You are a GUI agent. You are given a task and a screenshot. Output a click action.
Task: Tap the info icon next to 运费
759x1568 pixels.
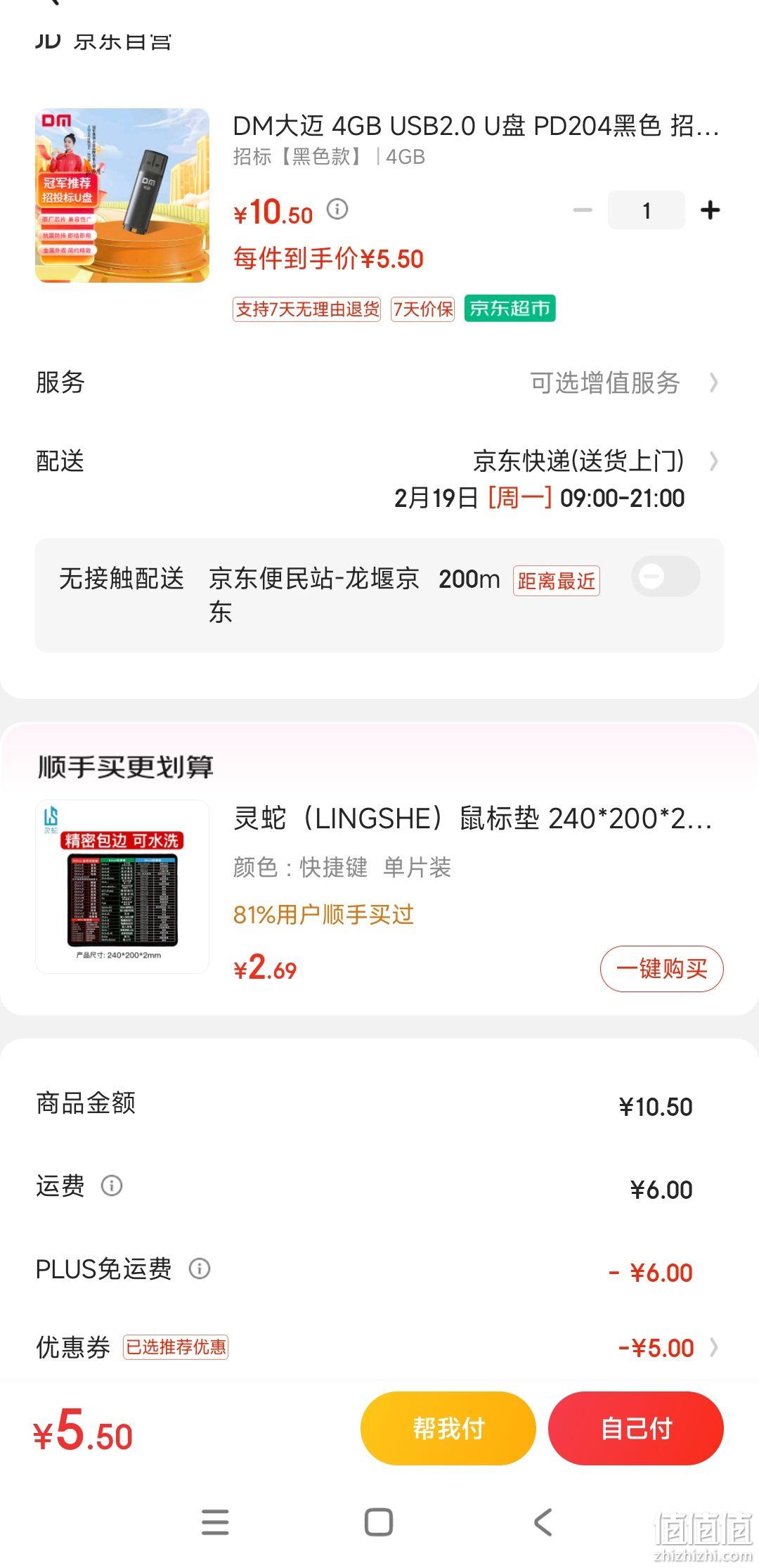click(112, 1185)
